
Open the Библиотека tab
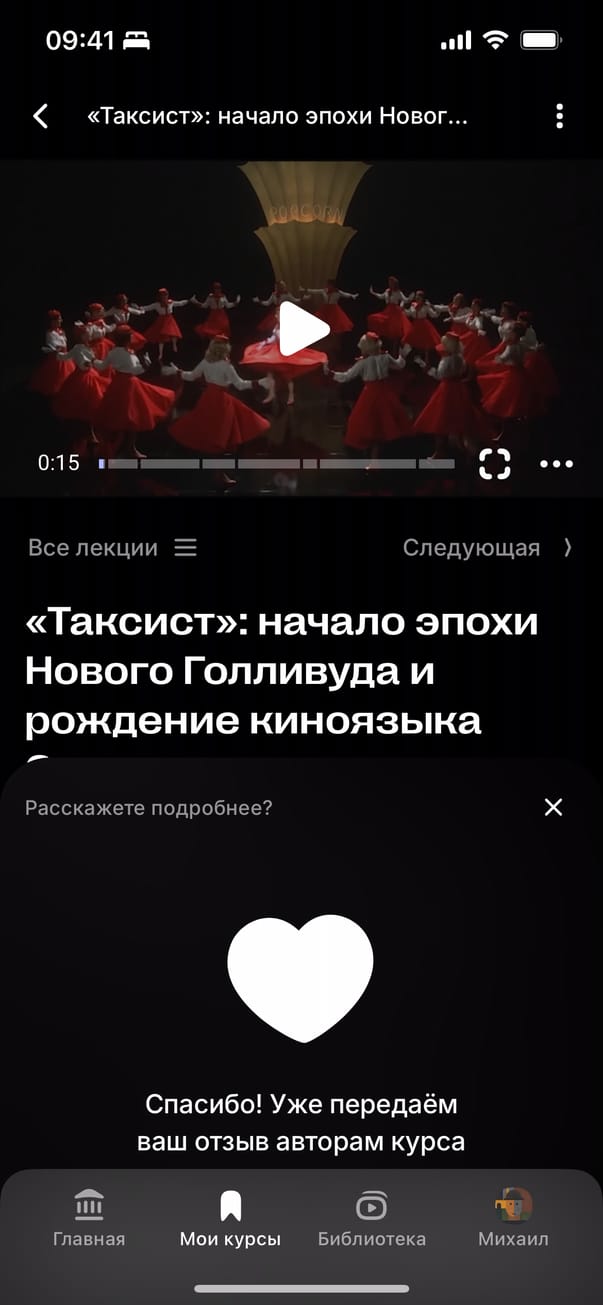[x=371, y=1218]
